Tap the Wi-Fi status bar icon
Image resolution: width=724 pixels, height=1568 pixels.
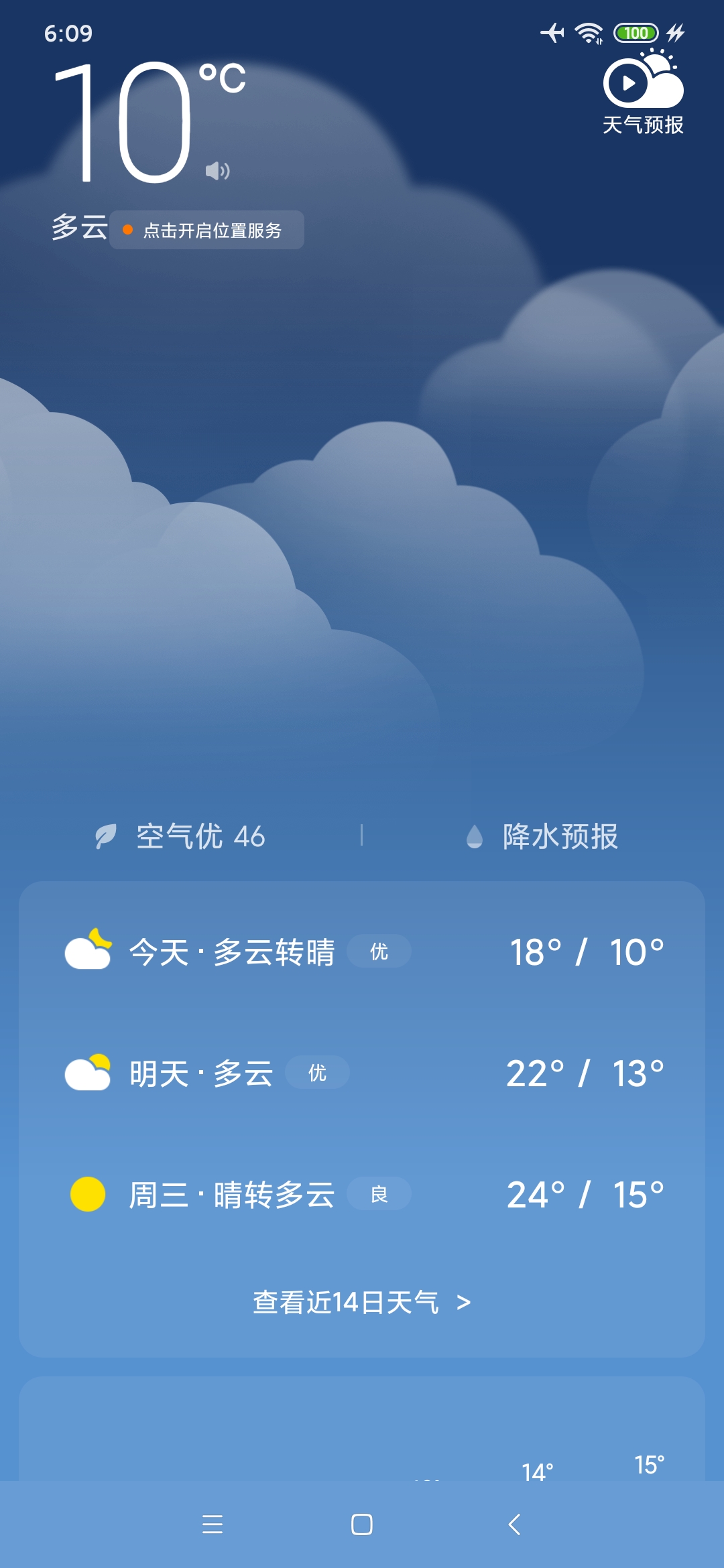[589, 34]
